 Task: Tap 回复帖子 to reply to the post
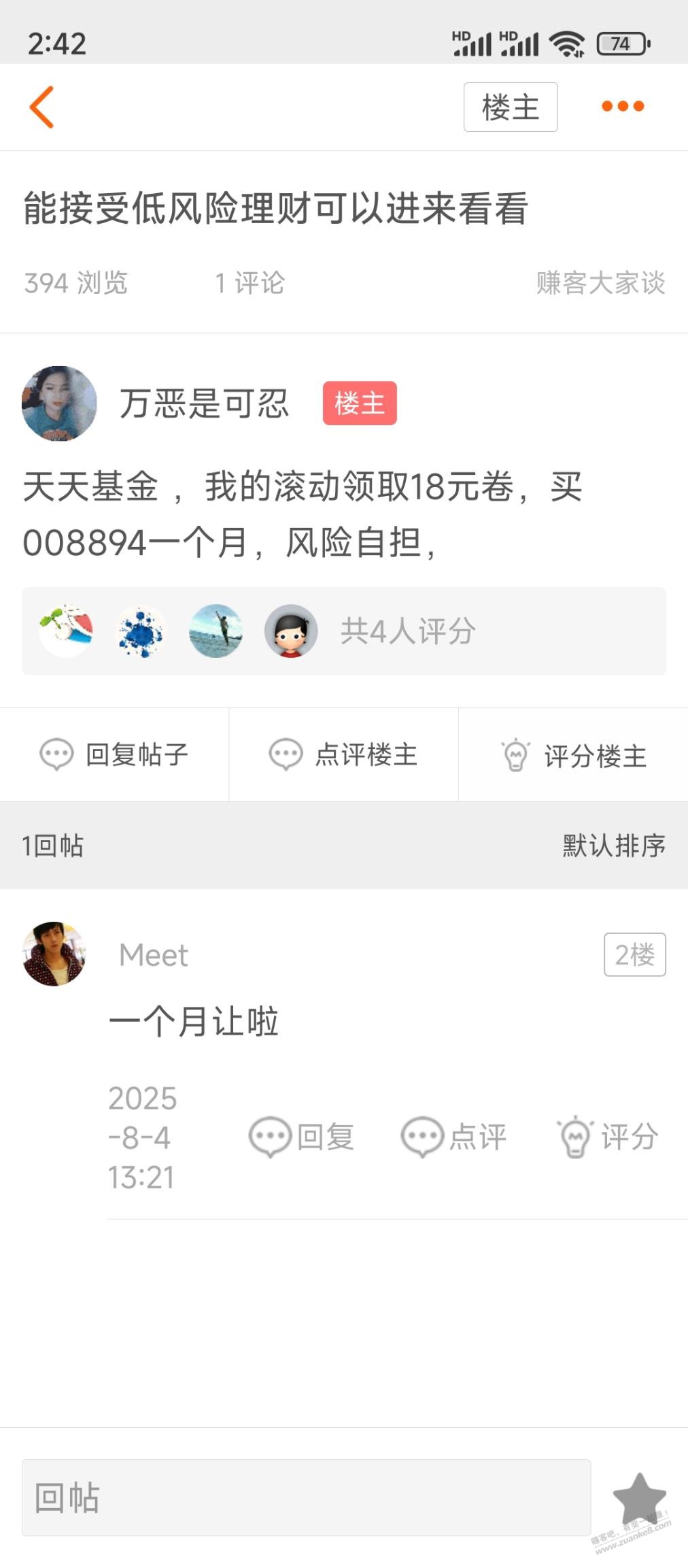pos(114,754)
